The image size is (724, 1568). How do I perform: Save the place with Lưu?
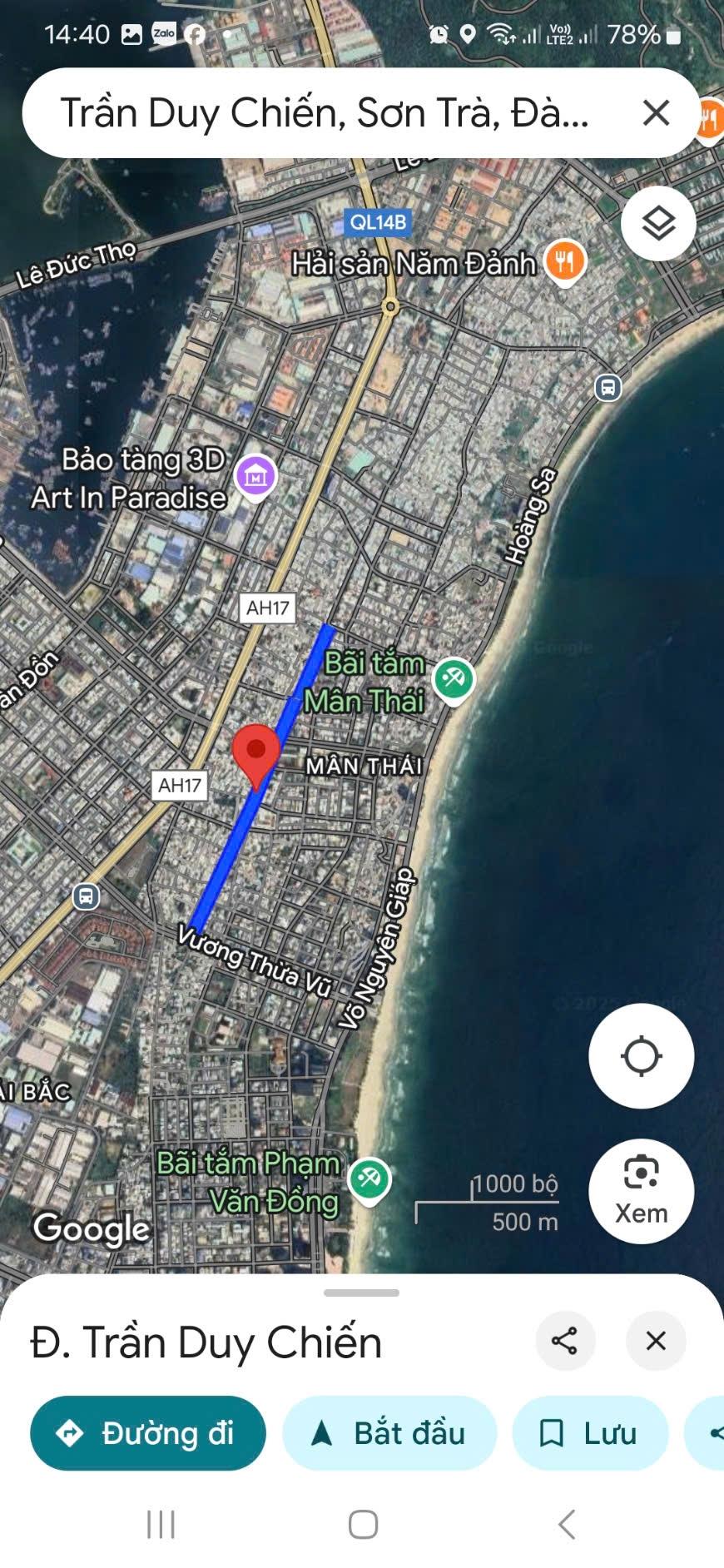pyautogui.click(x=589, y=1433)
